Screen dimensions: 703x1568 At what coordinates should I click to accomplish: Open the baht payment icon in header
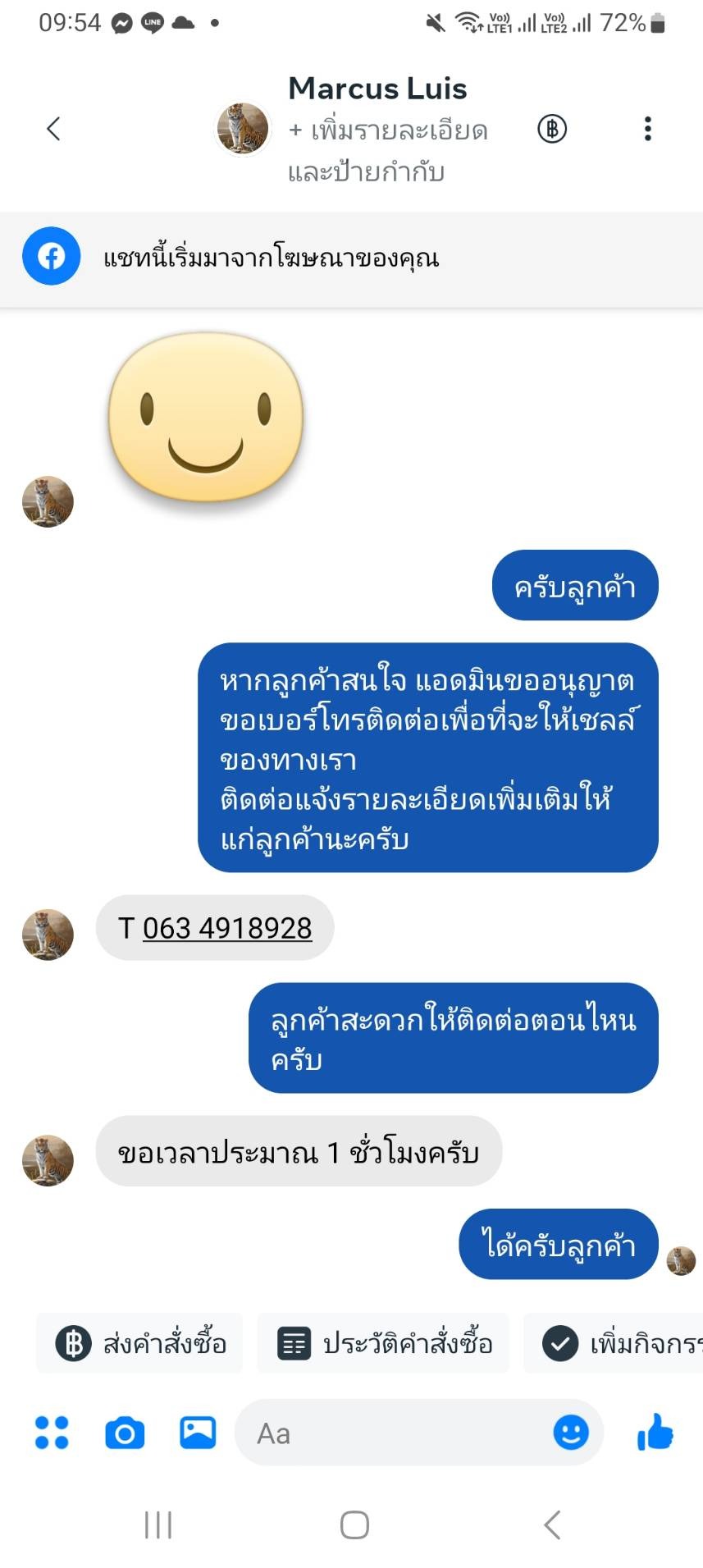point(552,129)
